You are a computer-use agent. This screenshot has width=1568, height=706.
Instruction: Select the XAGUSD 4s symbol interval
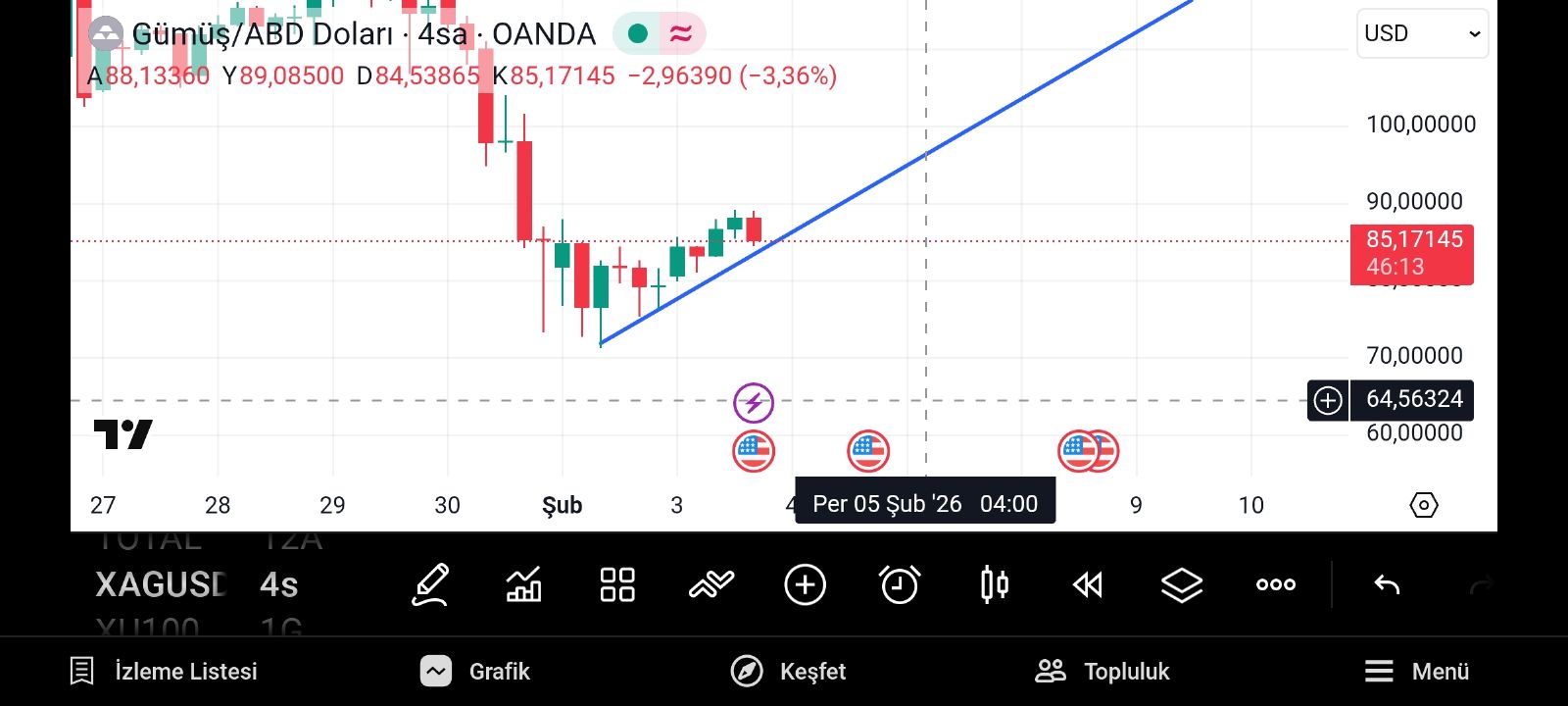[x=196, y=585]
